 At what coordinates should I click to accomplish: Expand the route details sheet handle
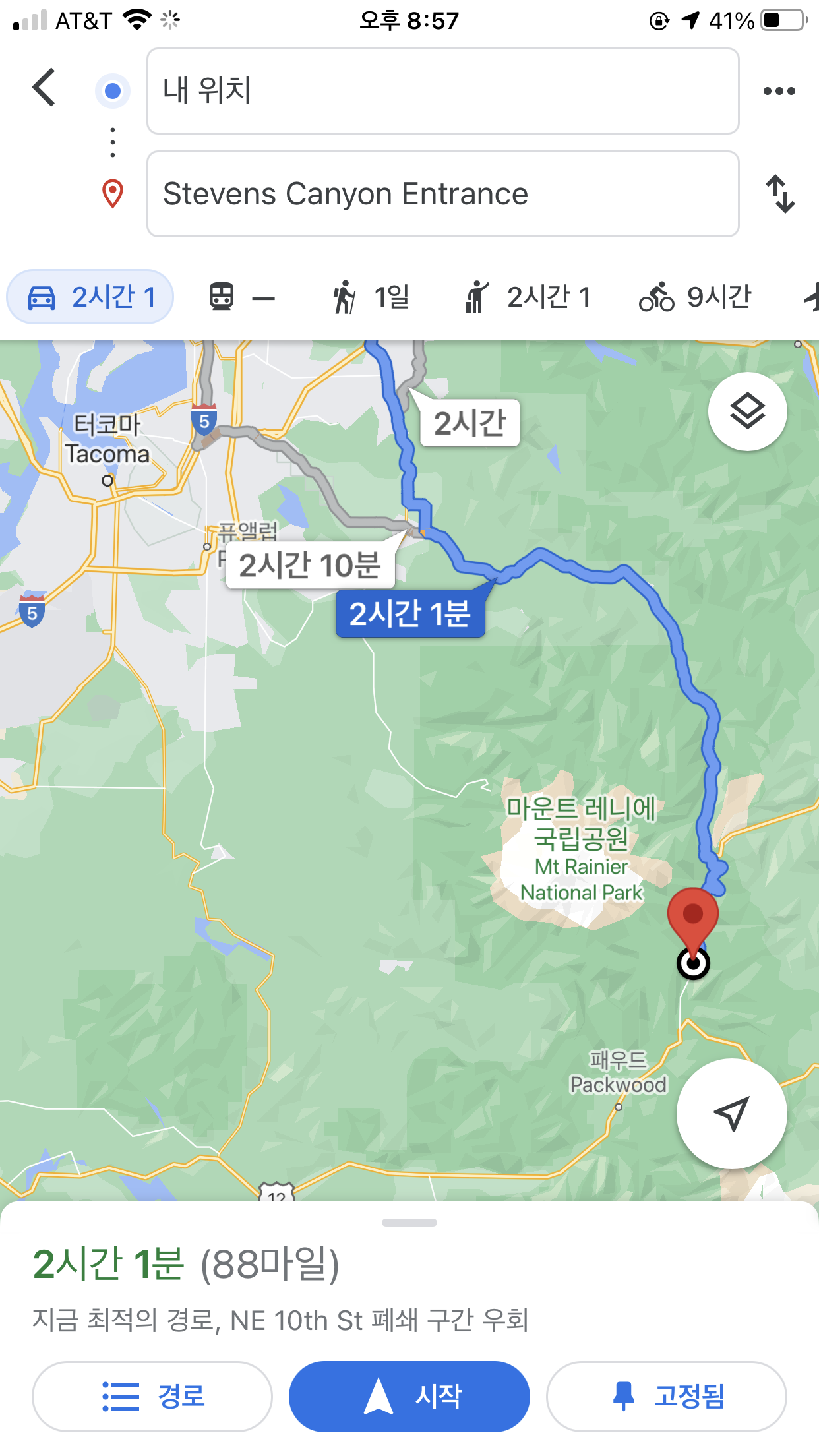pyautogui.click(x=409, y=1223)
